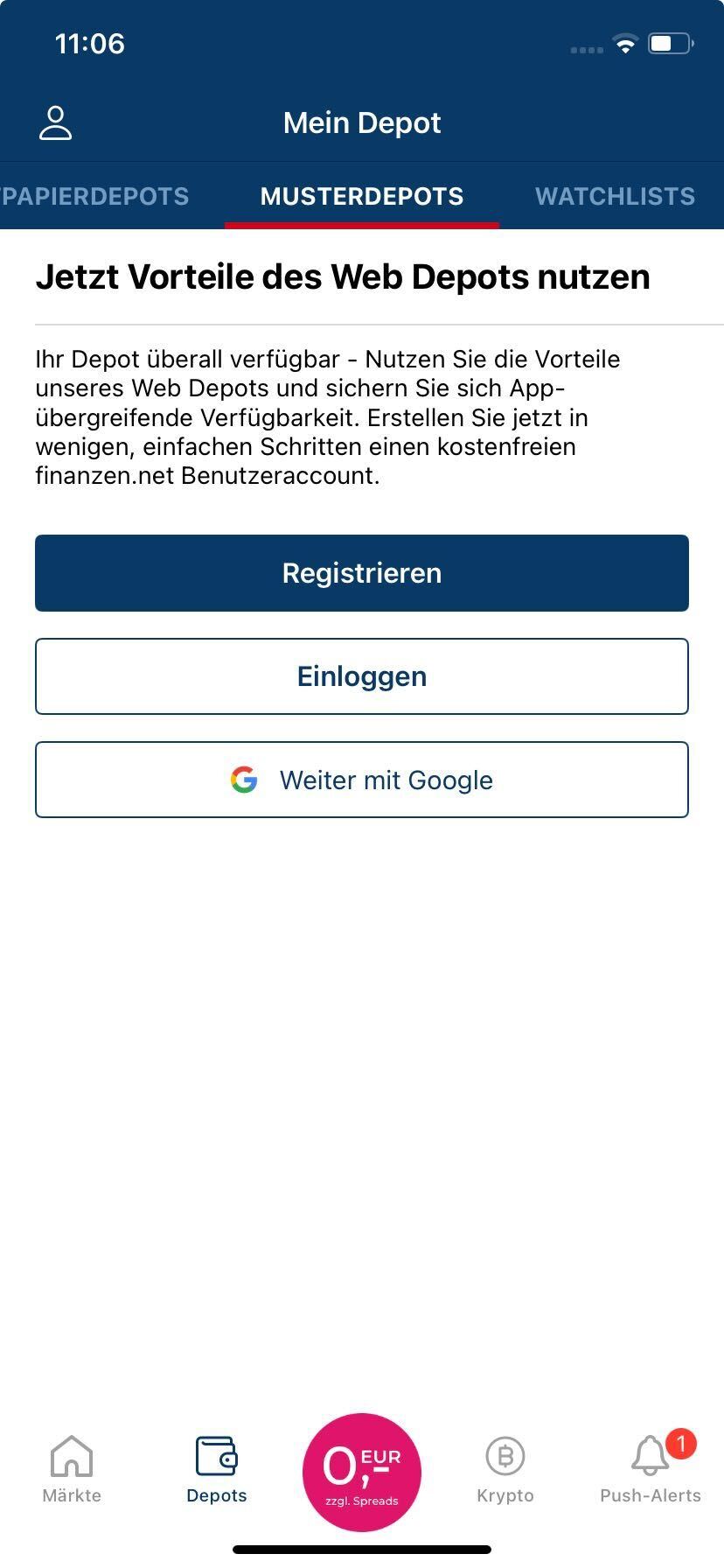The height and width of the screenshot is (1568, 724).
Task: Tap Einloggen to log in
Action: (x=362, y=676)
